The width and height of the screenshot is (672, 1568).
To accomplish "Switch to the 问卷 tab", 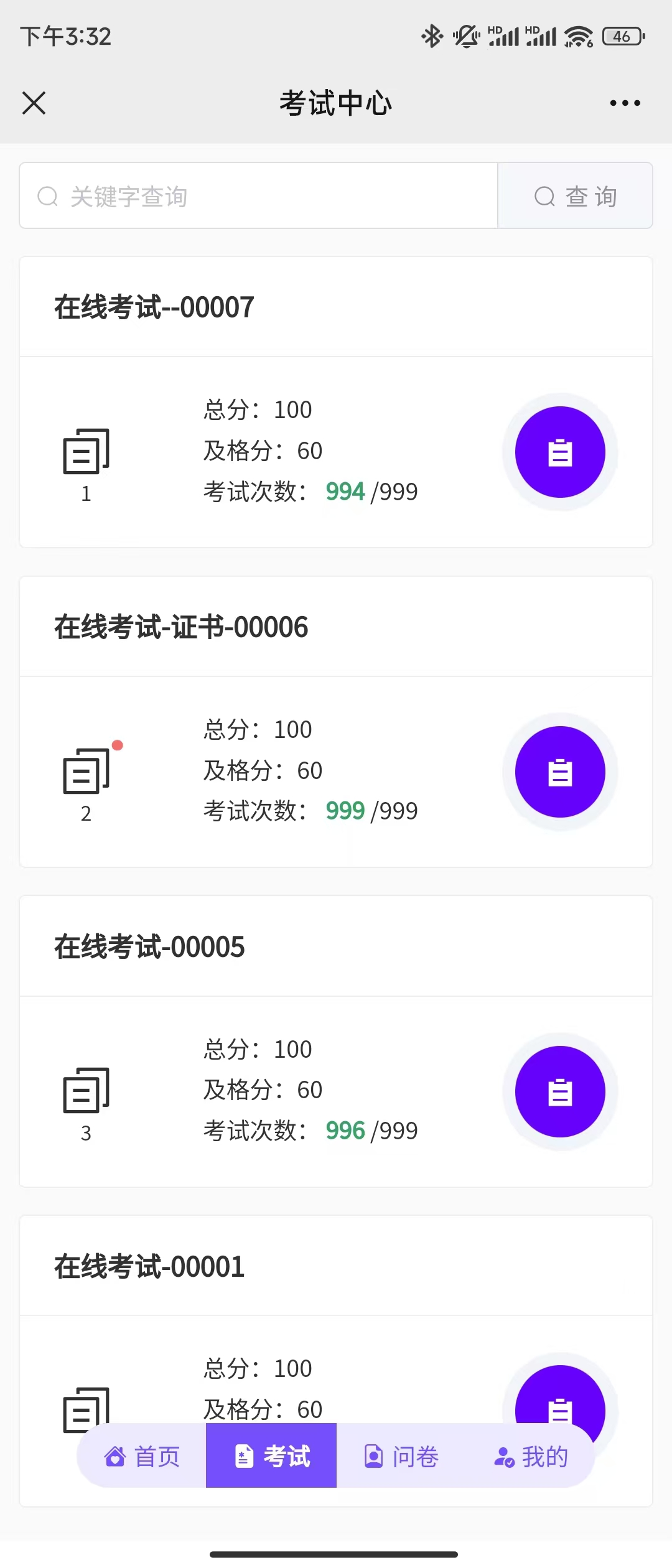I will tap(401, 1456).
